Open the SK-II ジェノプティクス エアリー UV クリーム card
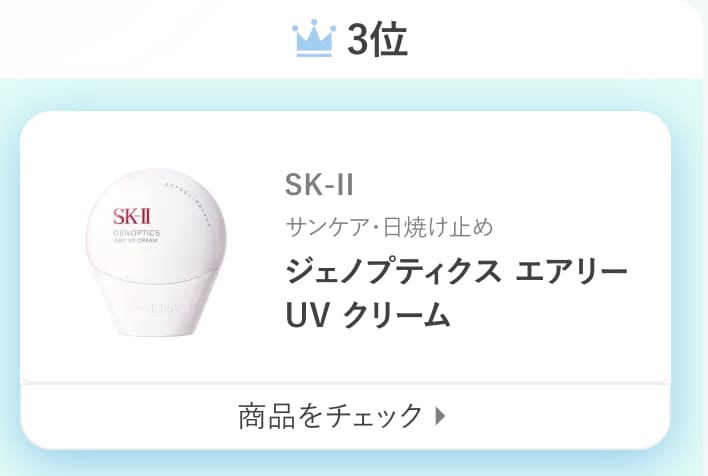 pos(345,247)
